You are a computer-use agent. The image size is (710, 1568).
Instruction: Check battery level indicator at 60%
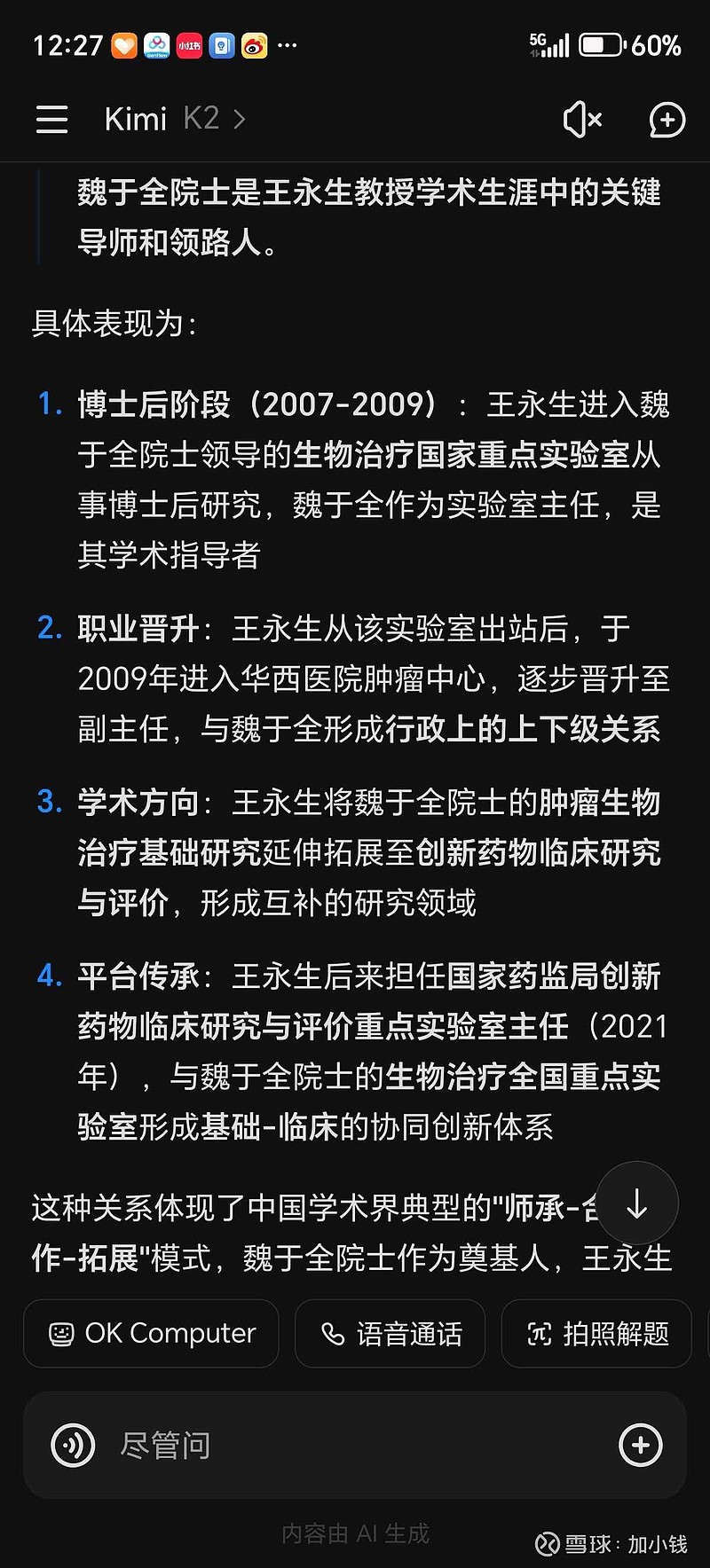point(599,45)
